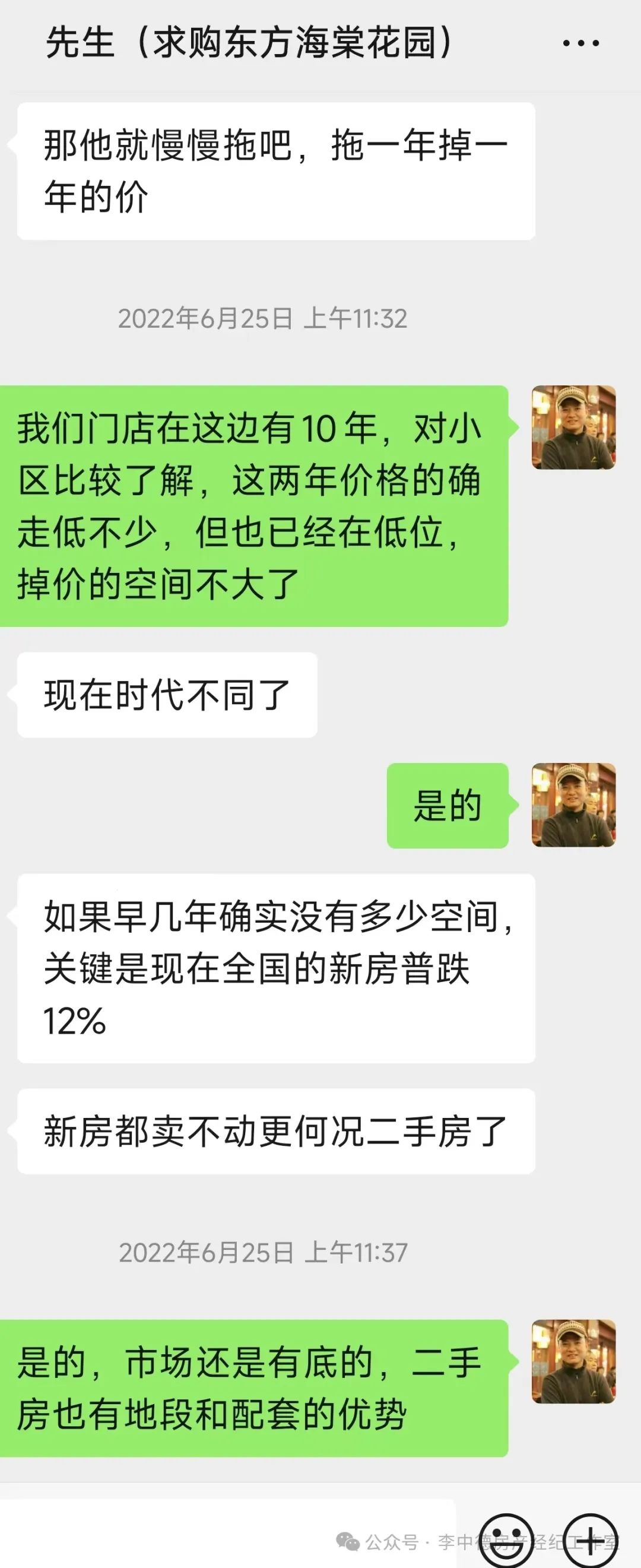Open the plus attachments menu
The image size is (641, 1568).
[x=590, y=1540]
